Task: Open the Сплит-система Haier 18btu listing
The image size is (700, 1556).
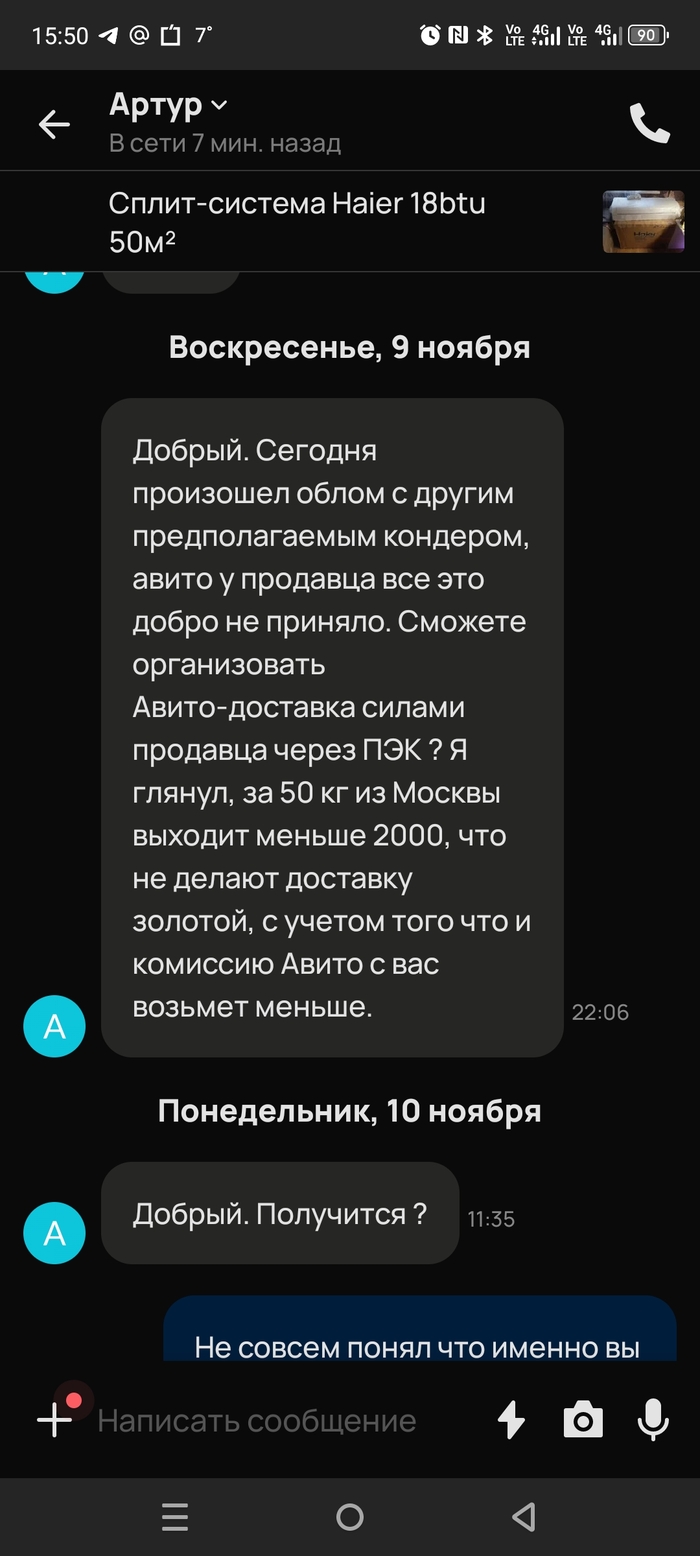Action: pyautogui.click(x=297, y=222)
